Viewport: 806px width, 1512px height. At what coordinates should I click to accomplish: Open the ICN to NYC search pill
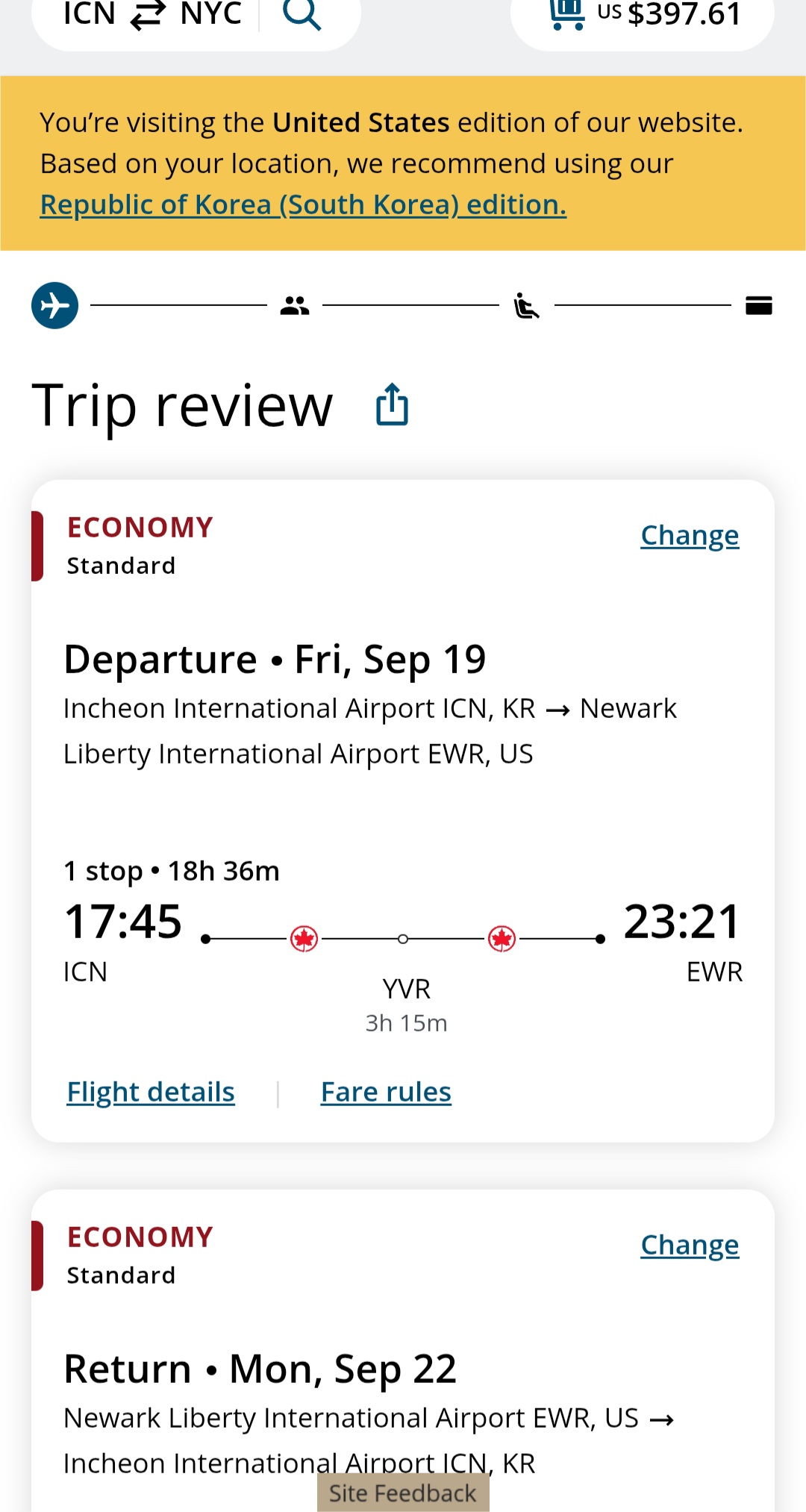point(196,16)
